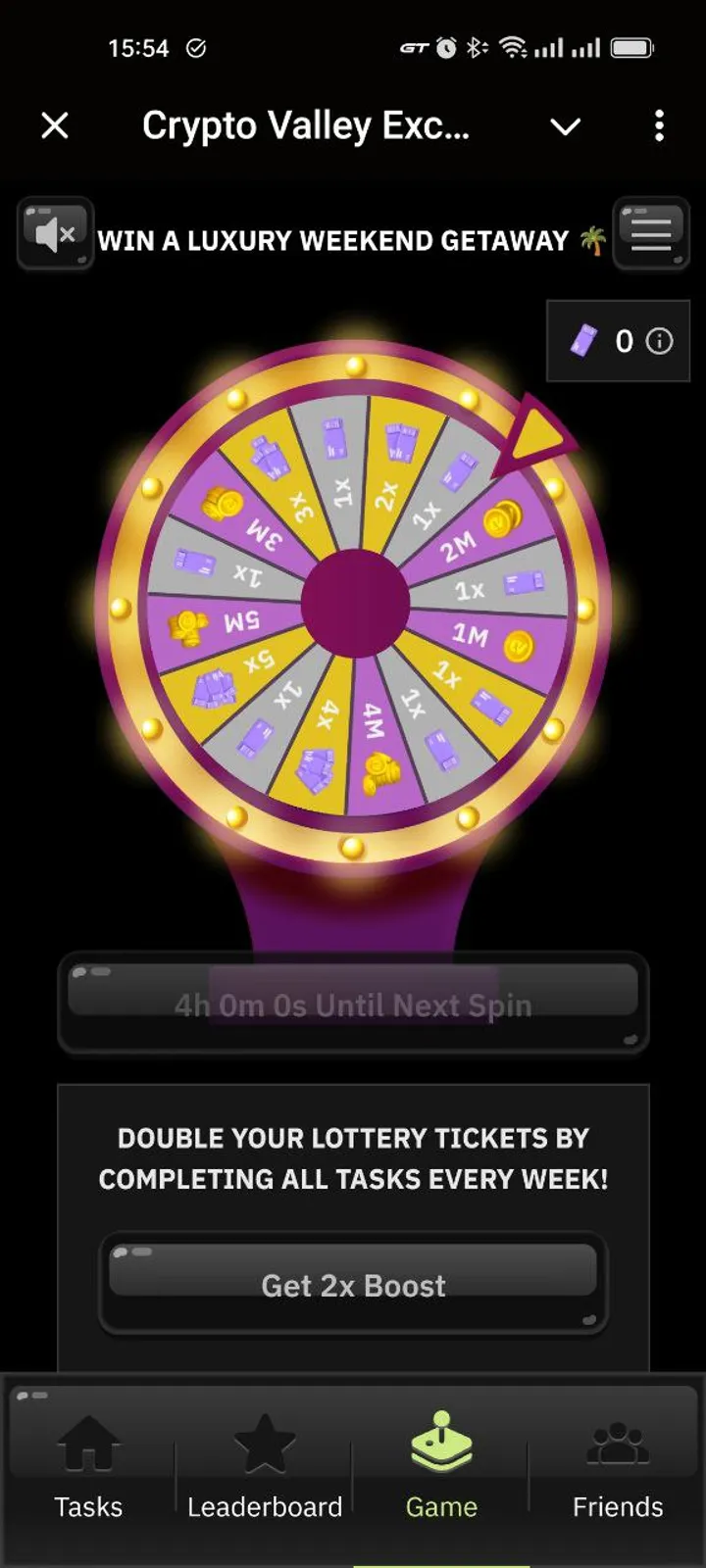The width and height of the screenshot is (706, 1568).
Task: Get the 2x Boost
Action: coord(353,1284)
